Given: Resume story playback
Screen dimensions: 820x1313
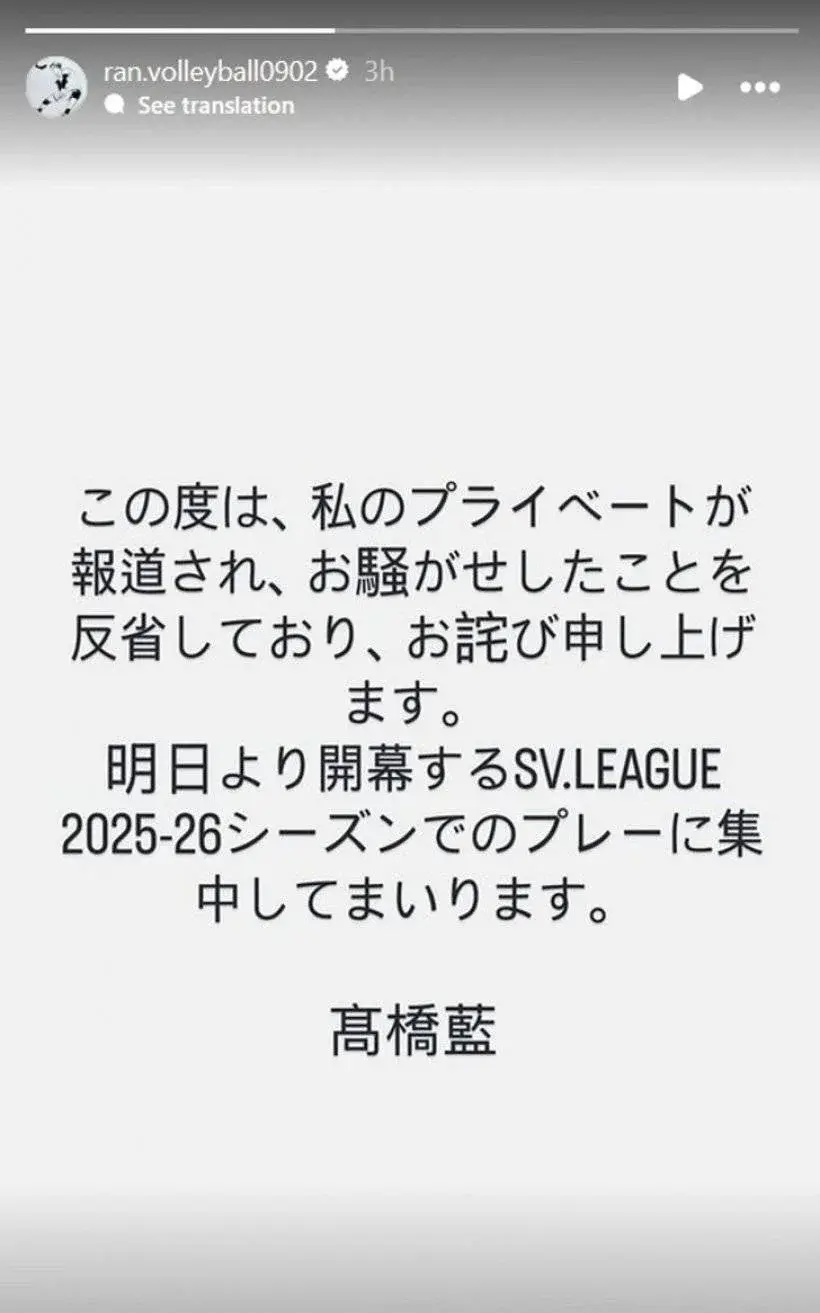Looking at the screenshot, I should click(689, 88).
